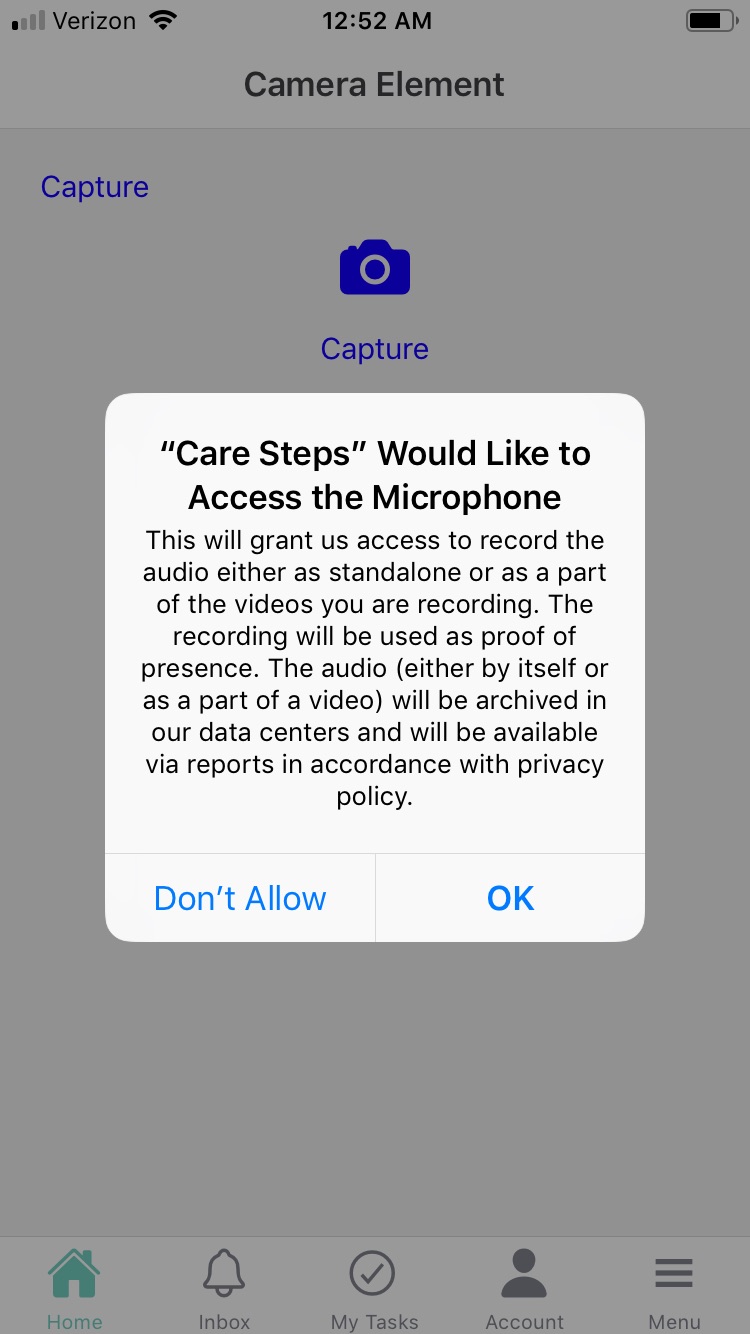This screenshot has width=750, height=1334.
Task: Open the Menu tab
Action: (674, 1288)
